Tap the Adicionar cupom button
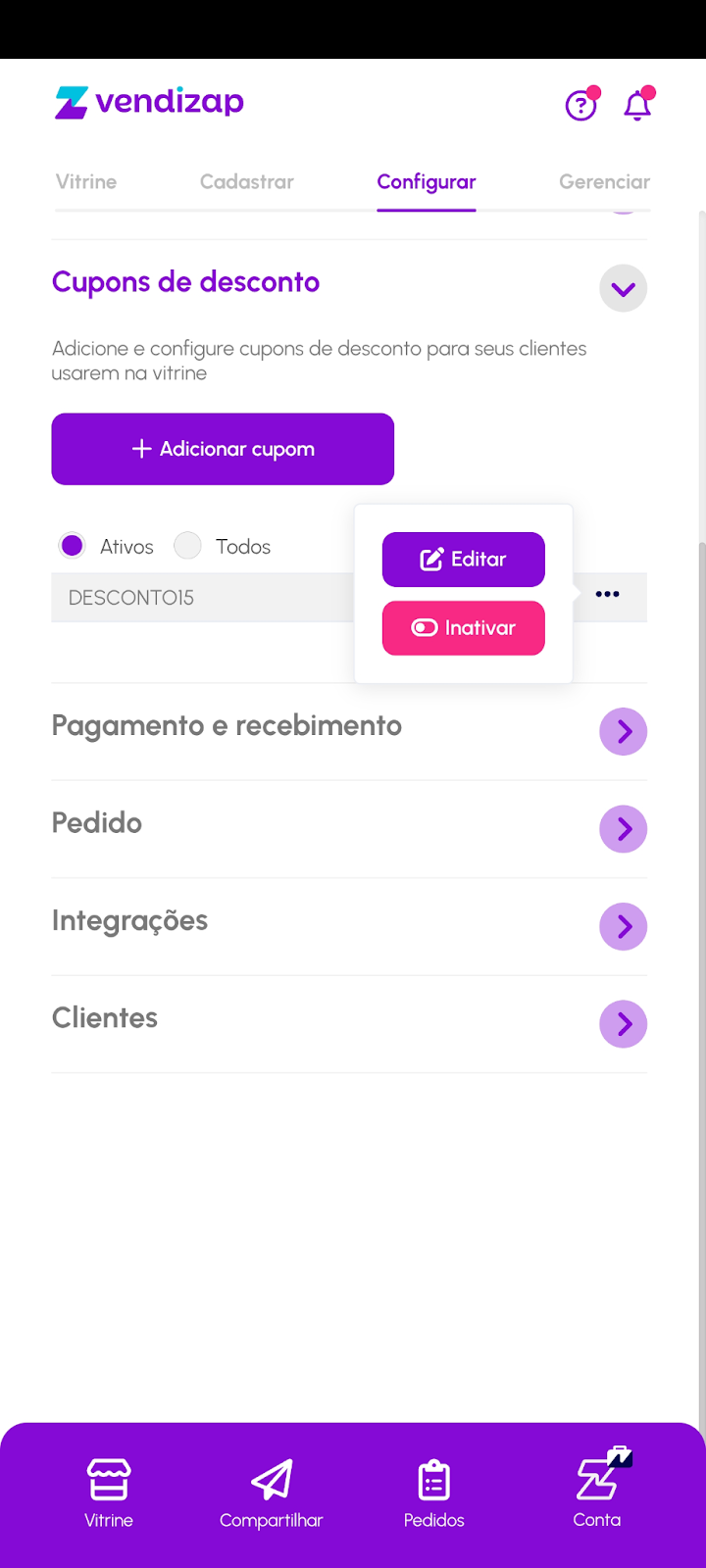This screenshot has height=1568, width=706. coord(223,449)
